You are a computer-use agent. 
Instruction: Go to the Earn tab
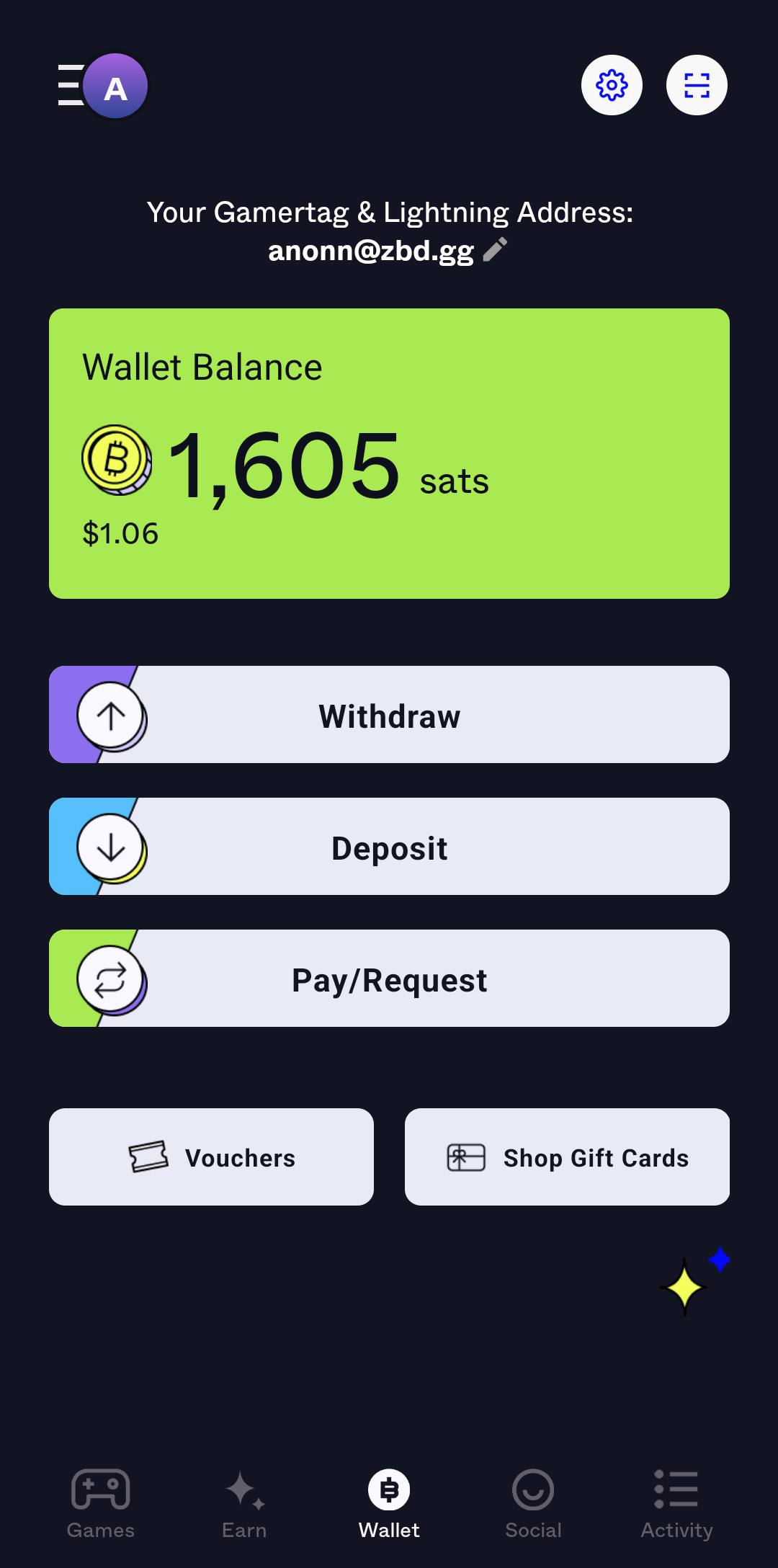(244, 1503)
